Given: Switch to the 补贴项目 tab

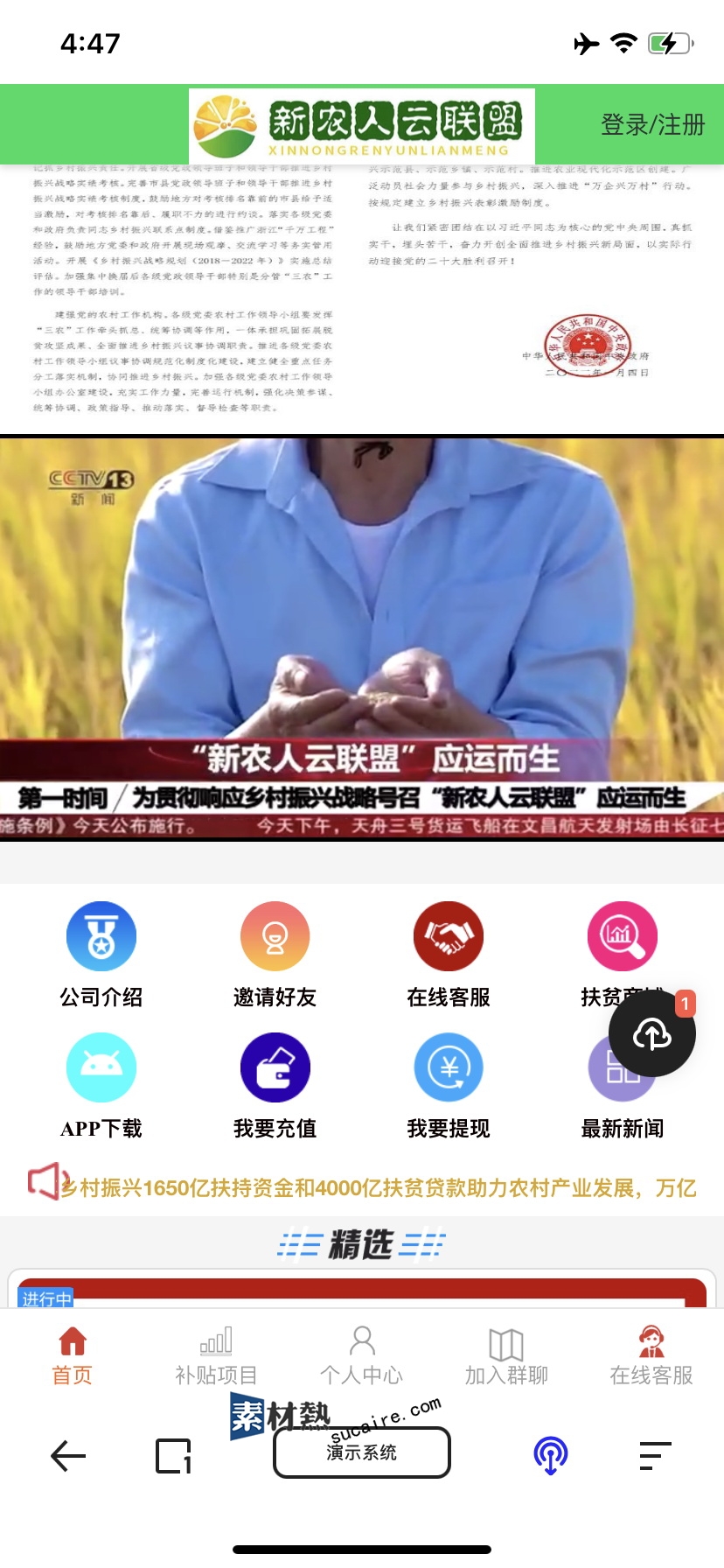Looking at the screenshot, I should coord(216,1355).
